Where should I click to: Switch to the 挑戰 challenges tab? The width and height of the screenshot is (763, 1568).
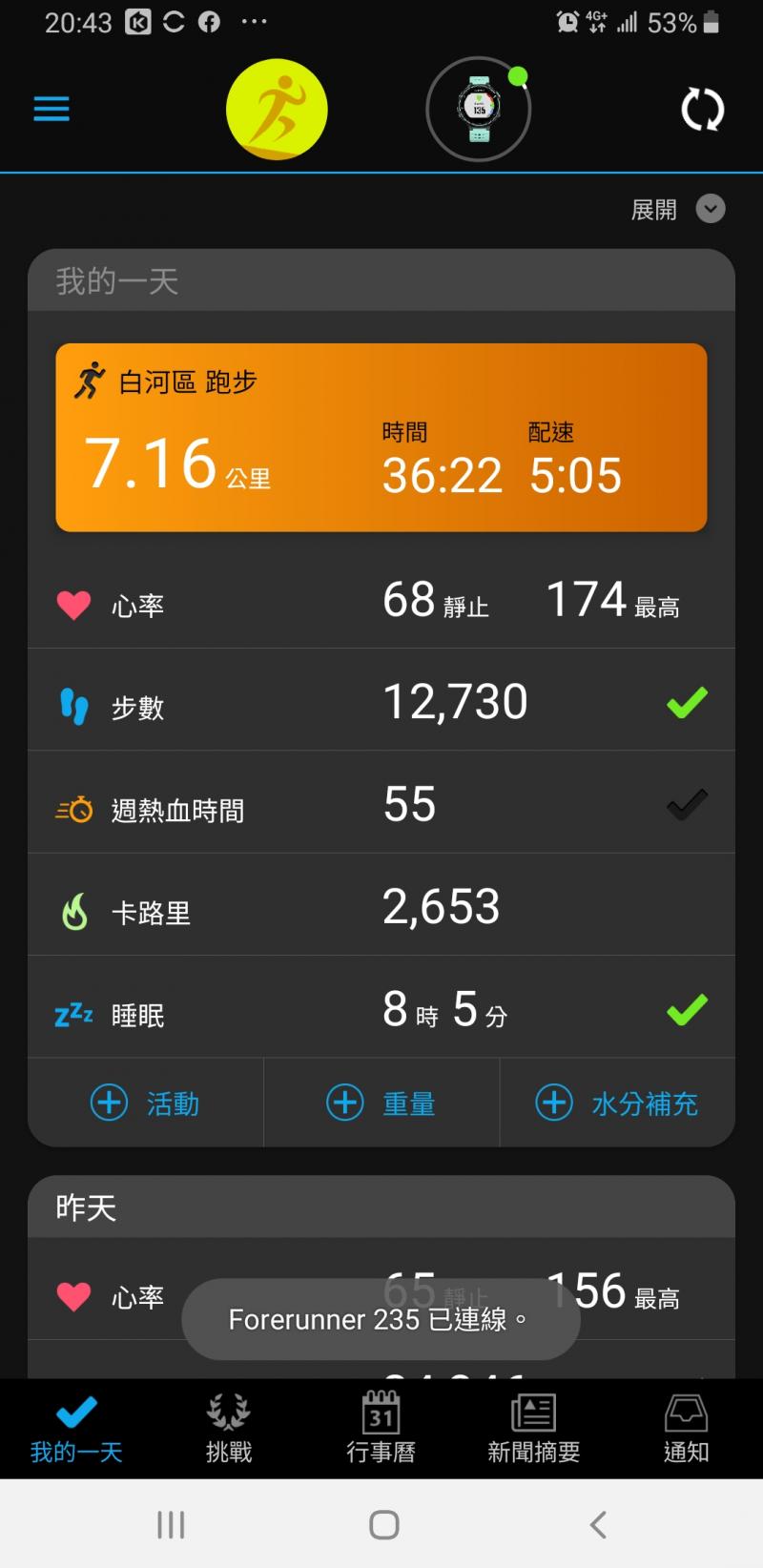[229, 1428]
